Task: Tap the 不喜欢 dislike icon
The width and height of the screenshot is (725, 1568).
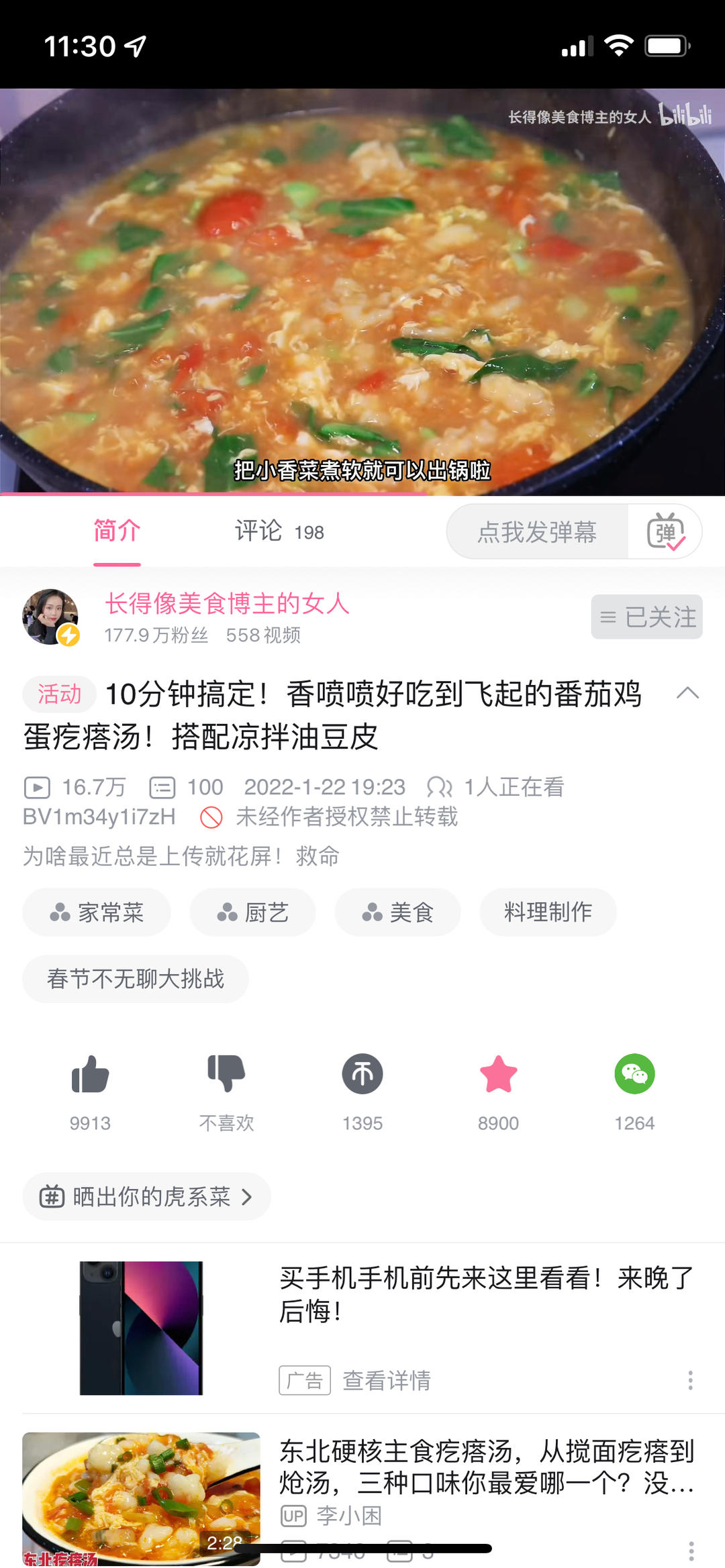Action: click(x=226, y=1074)
